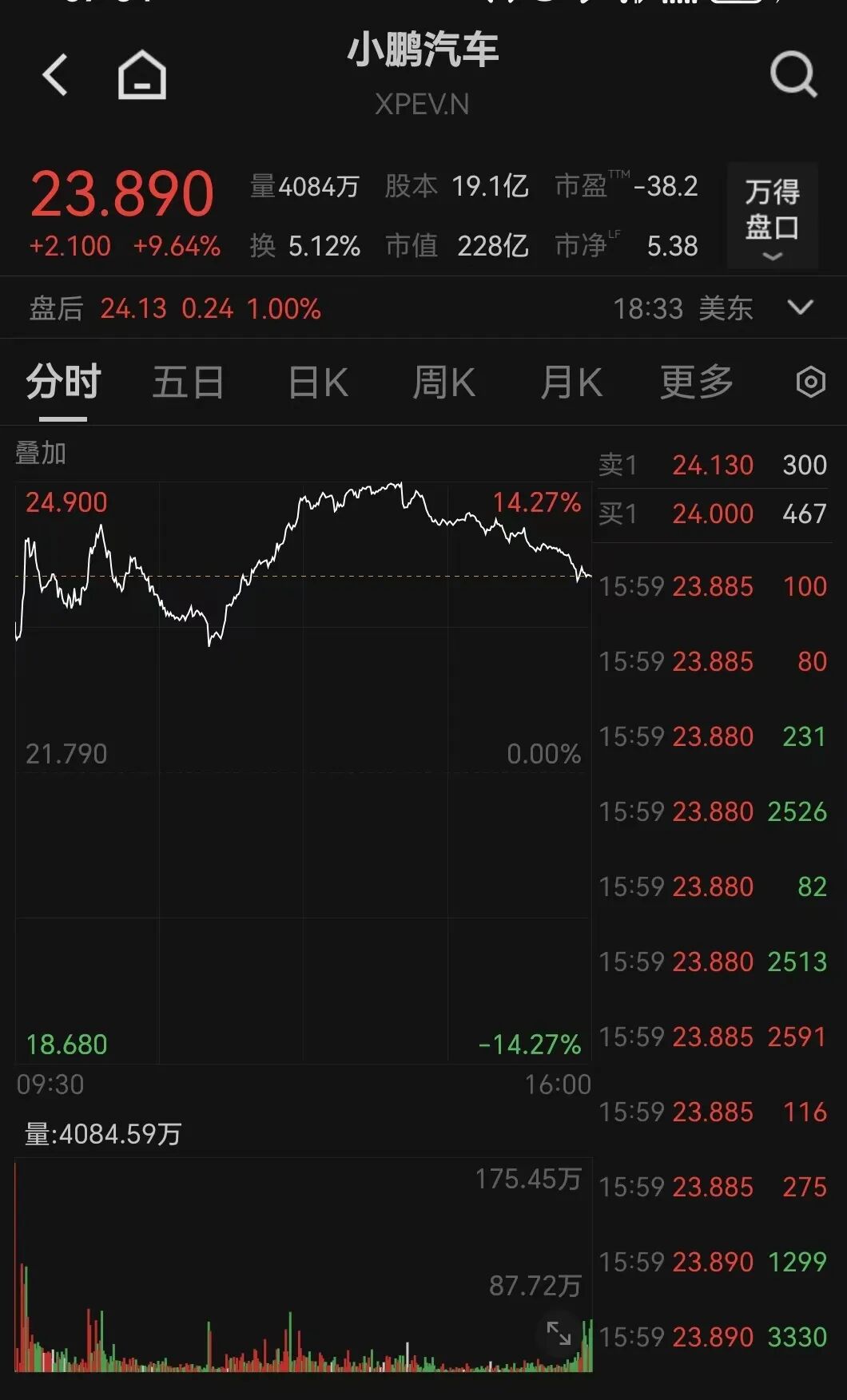Tap the 卖1 ask price 24.130

pos(710,465)
